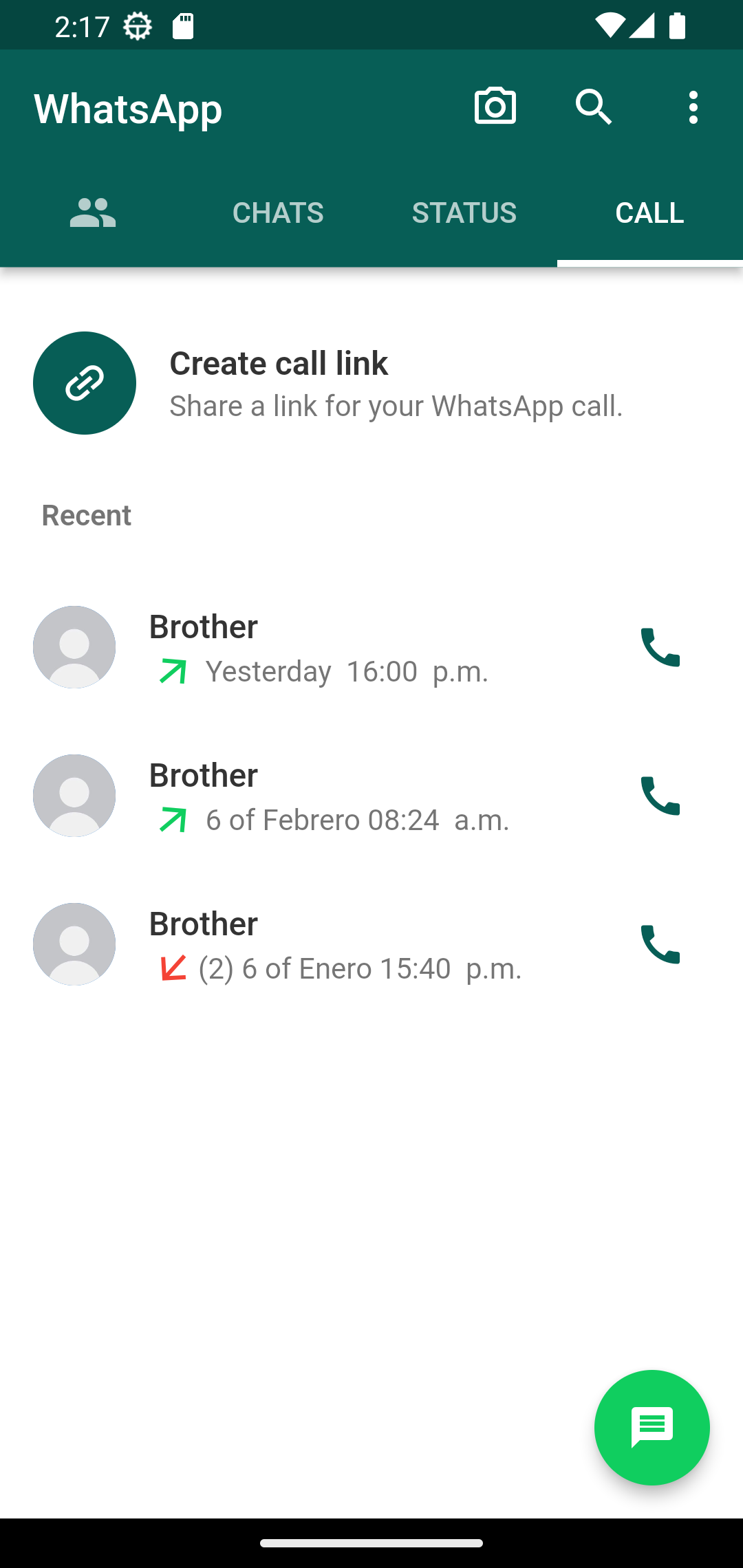The image size is (743, 1568).
Task: Switch to the CHATS tab
Action: click(x=278, y=213)
